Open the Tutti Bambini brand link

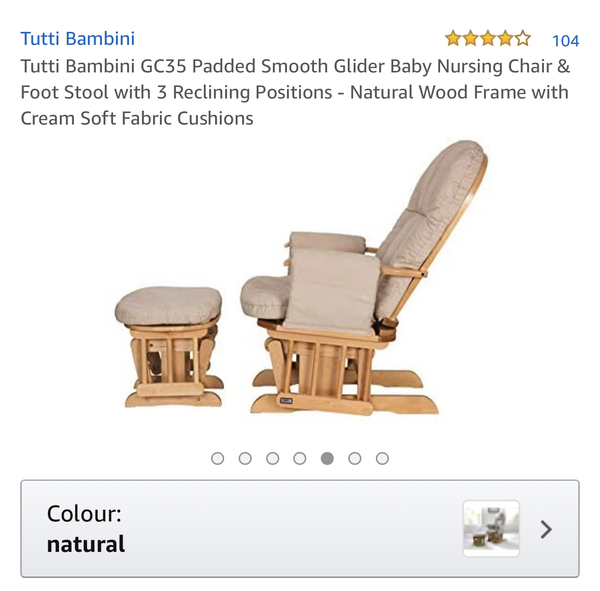point(78,39)
